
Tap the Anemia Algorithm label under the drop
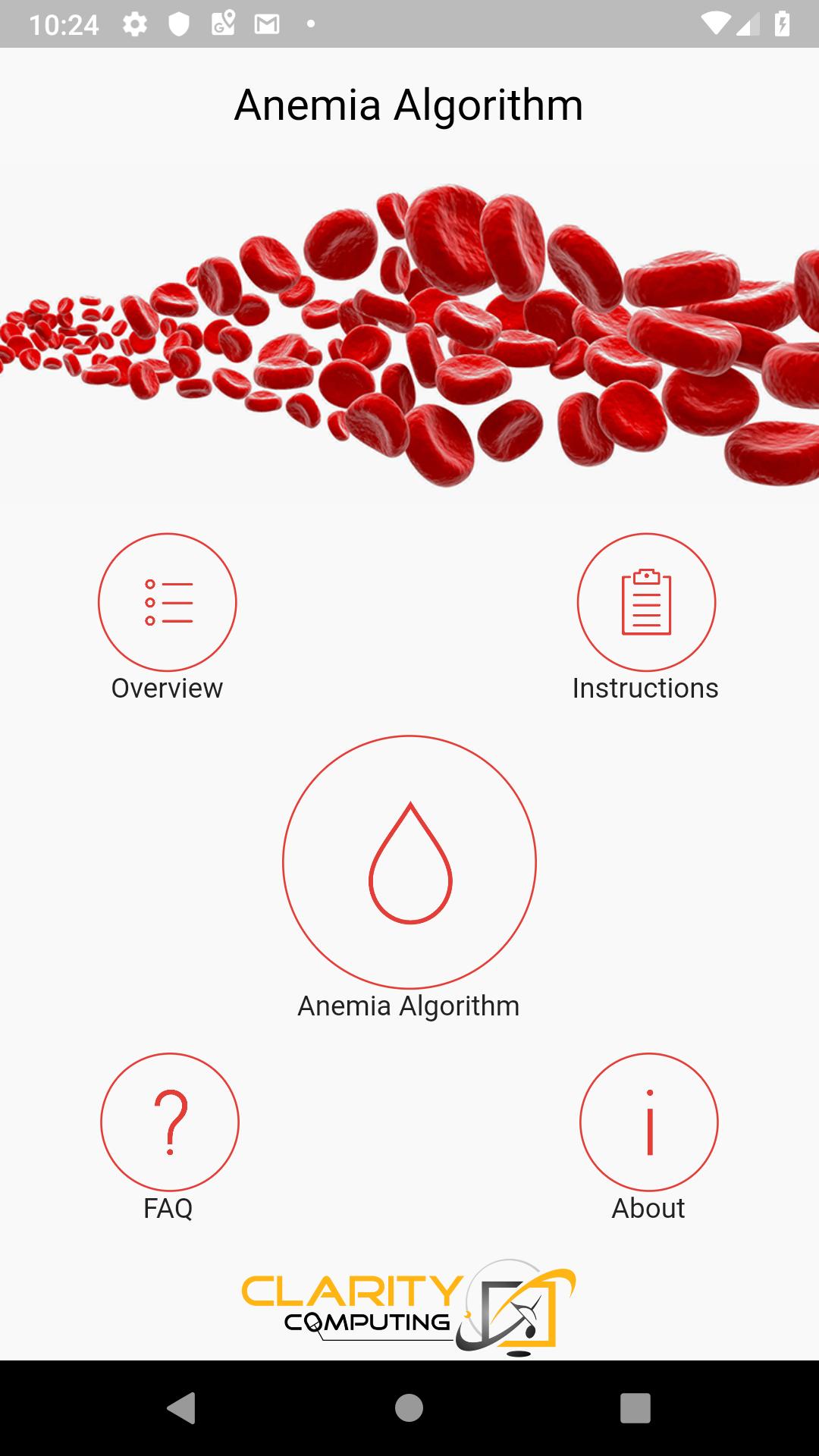coord(409,1006)
